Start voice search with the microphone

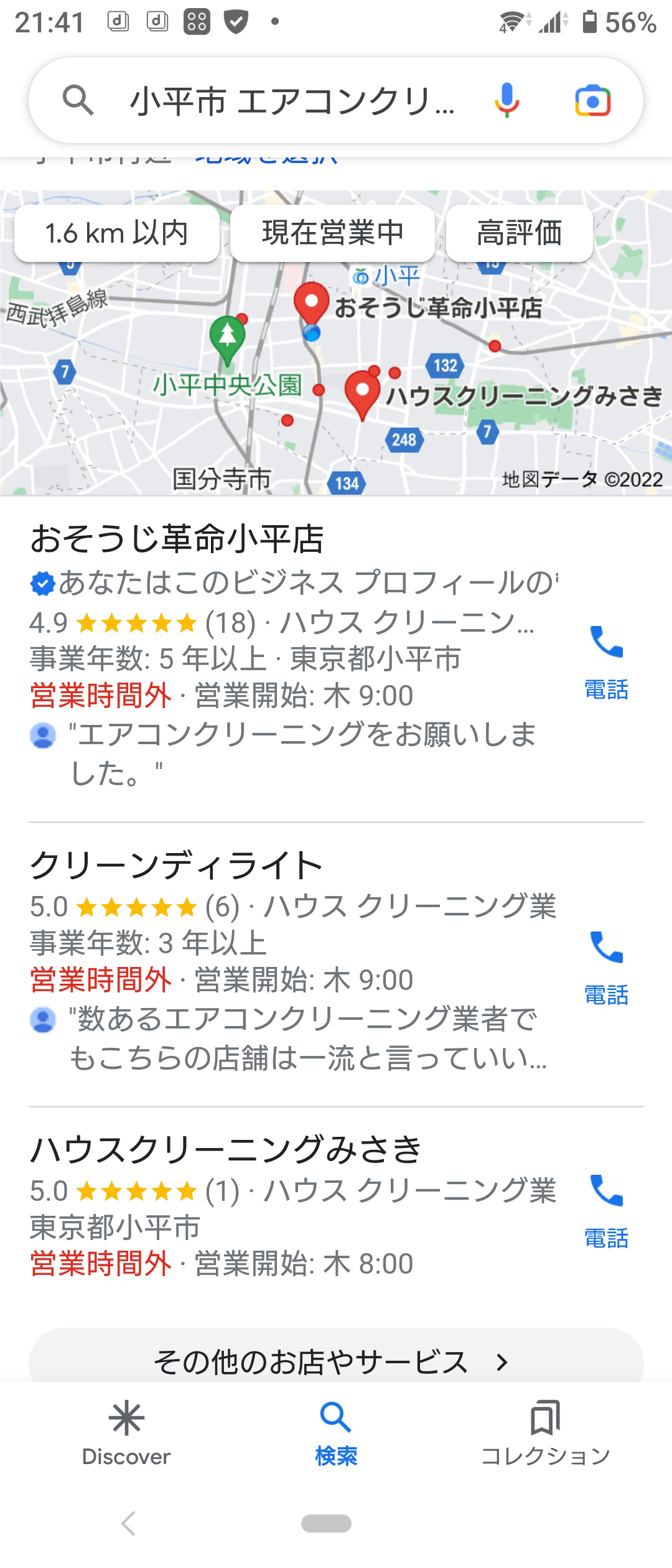[507, 101]
